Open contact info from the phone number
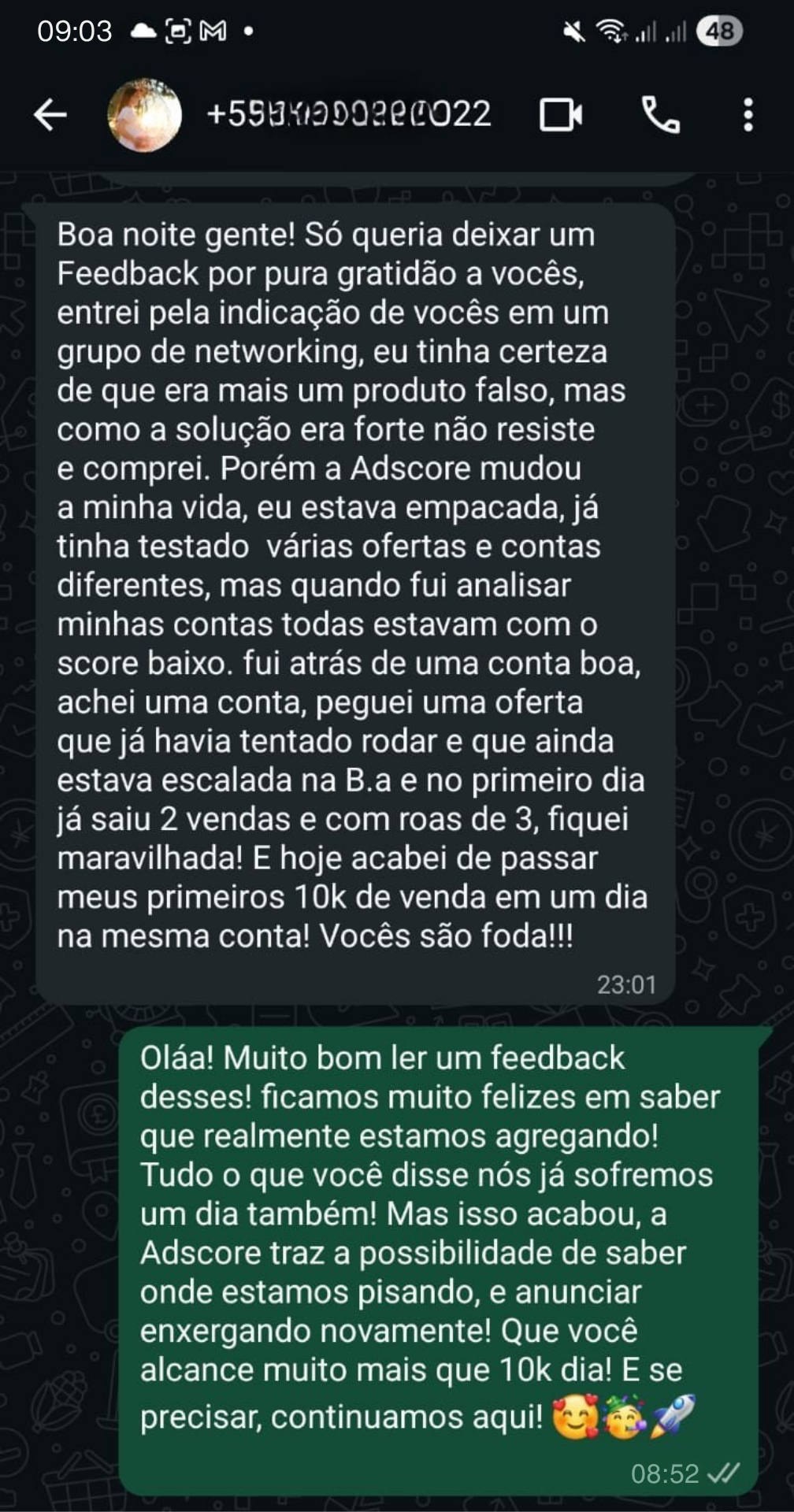This screenshot has height=1512, width=794. 349,115
